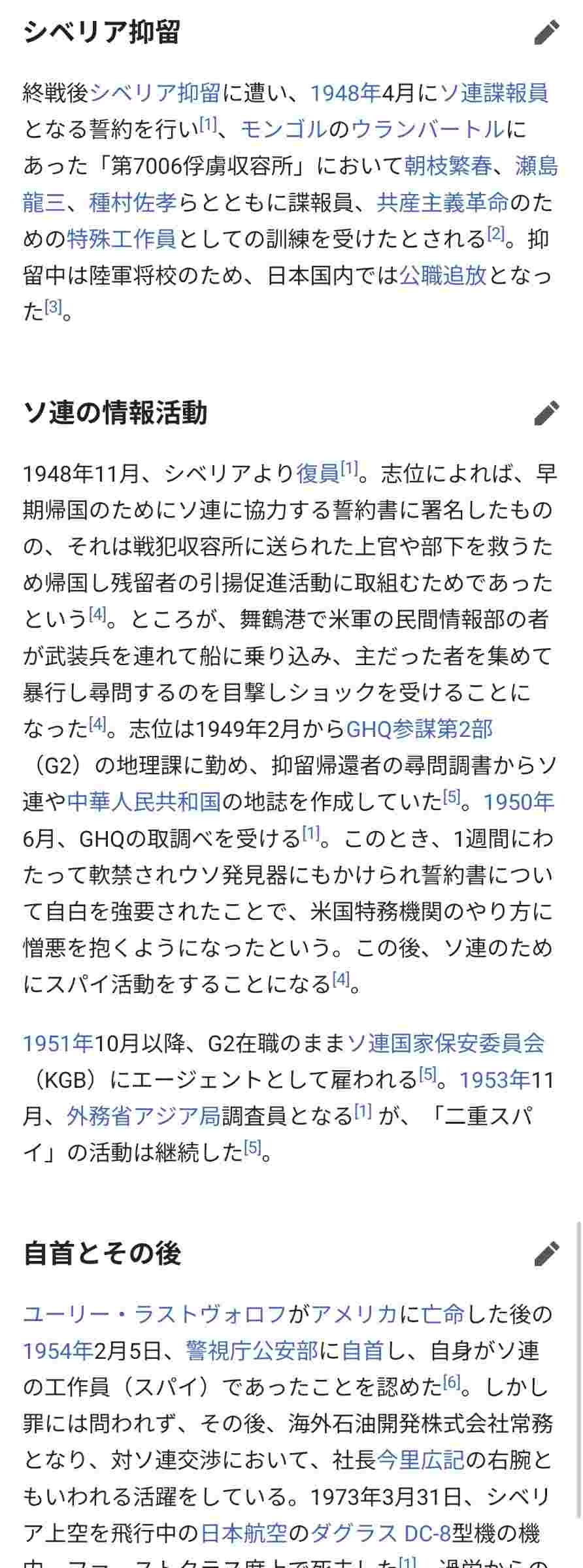Edit the シベリア抑留 section
Viewport: 583px width, 1568px height.
click(546, 33)
